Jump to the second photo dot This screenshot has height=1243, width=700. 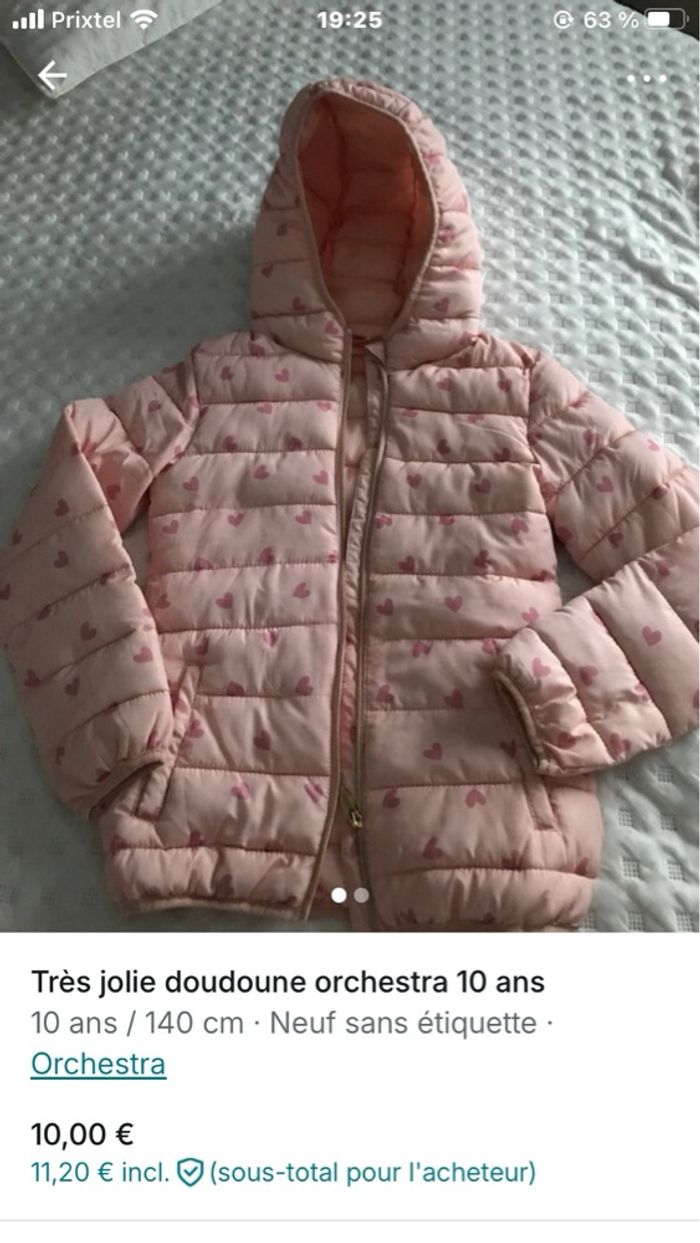click(x=361, y=895)
